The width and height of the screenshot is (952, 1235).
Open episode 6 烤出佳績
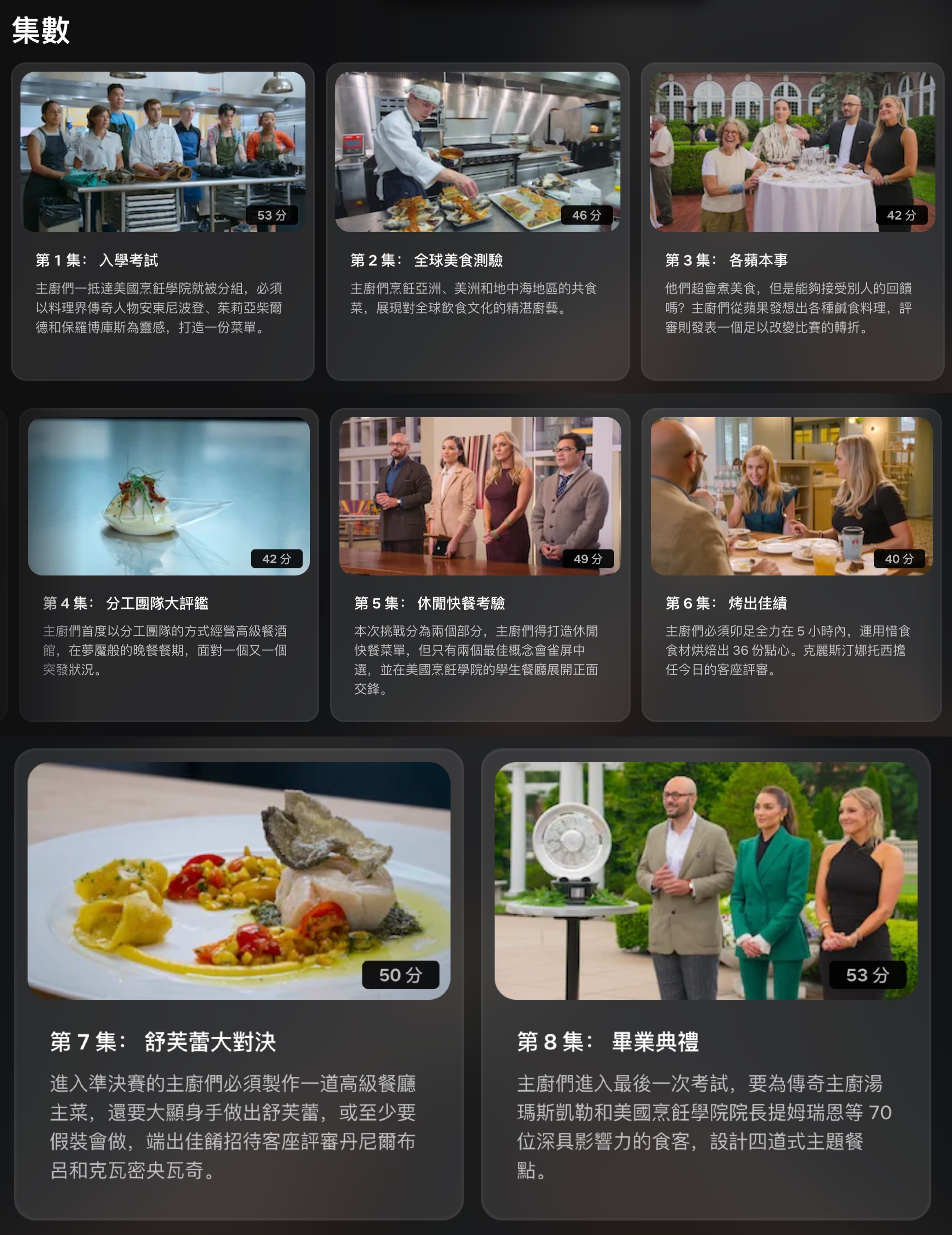pos(791,497)
